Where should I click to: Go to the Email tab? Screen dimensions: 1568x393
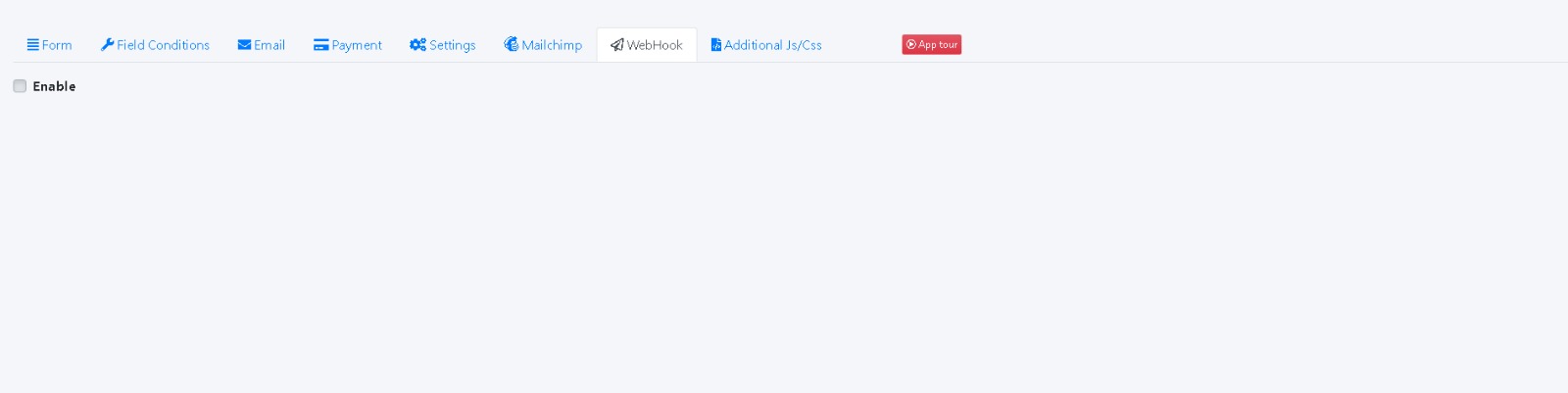click(x=262, y=45)
